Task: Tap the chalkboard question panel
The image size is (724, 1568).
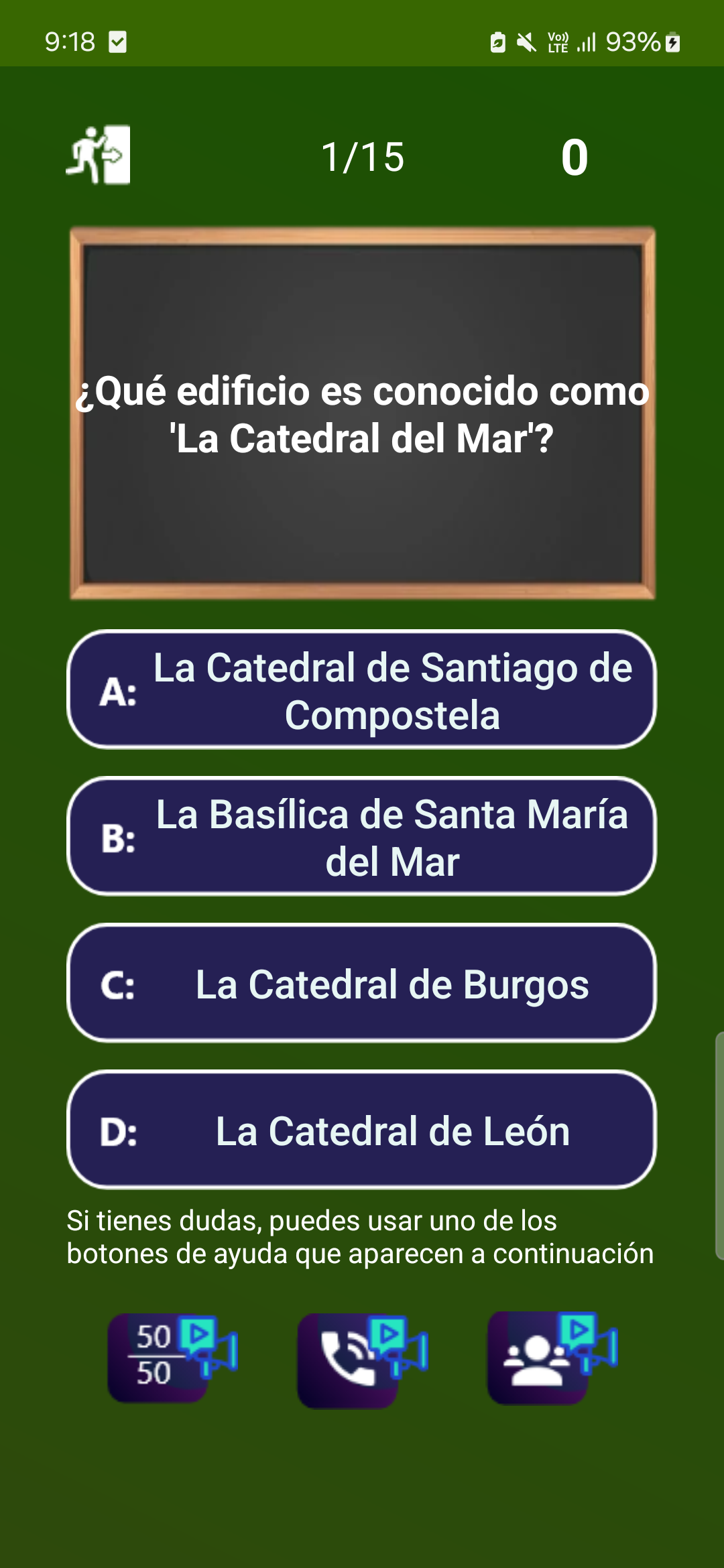Action: 362,412
